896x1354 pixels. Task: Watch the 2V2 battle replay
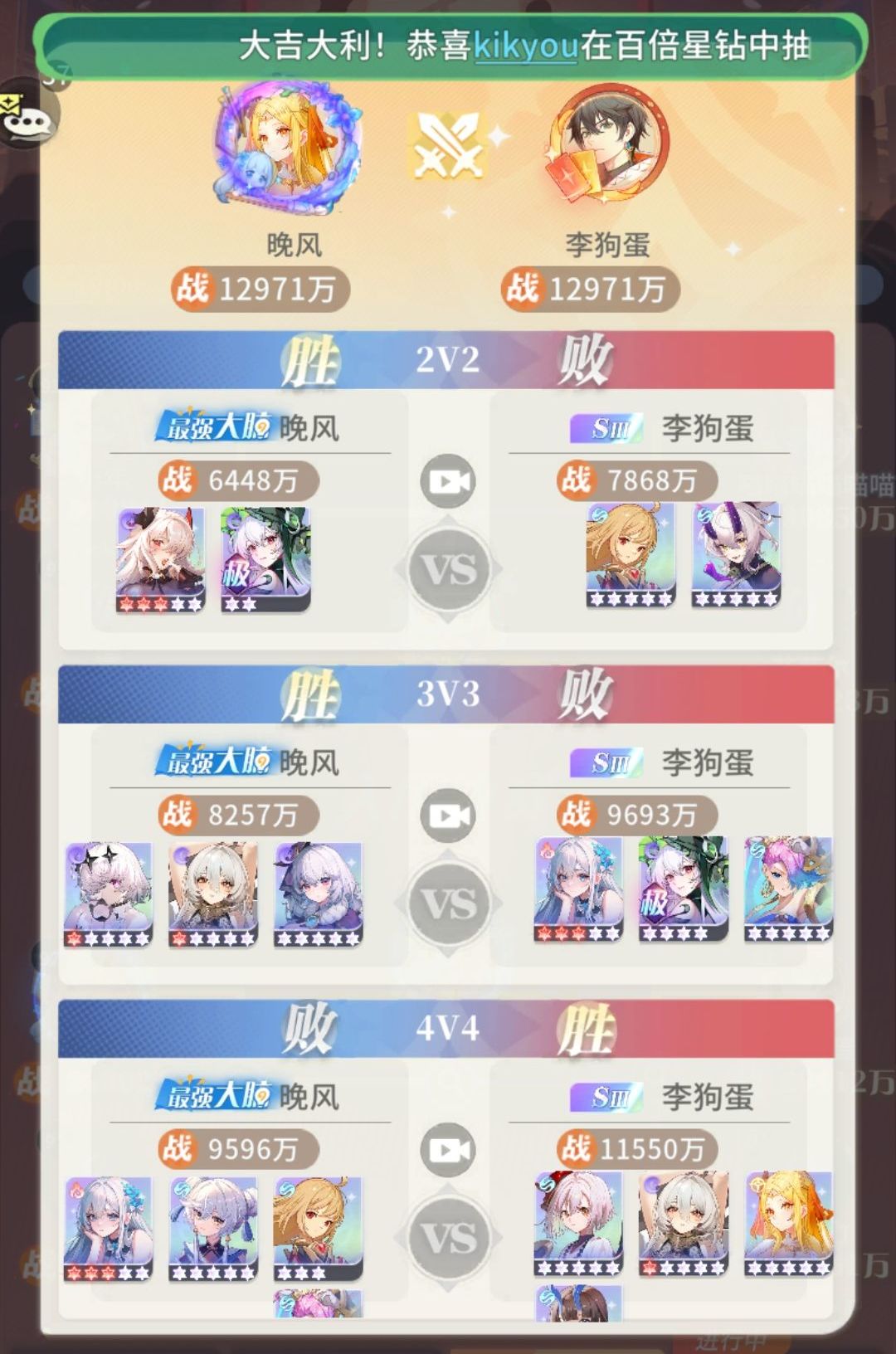pyautogui.click(x=447, y=481)
